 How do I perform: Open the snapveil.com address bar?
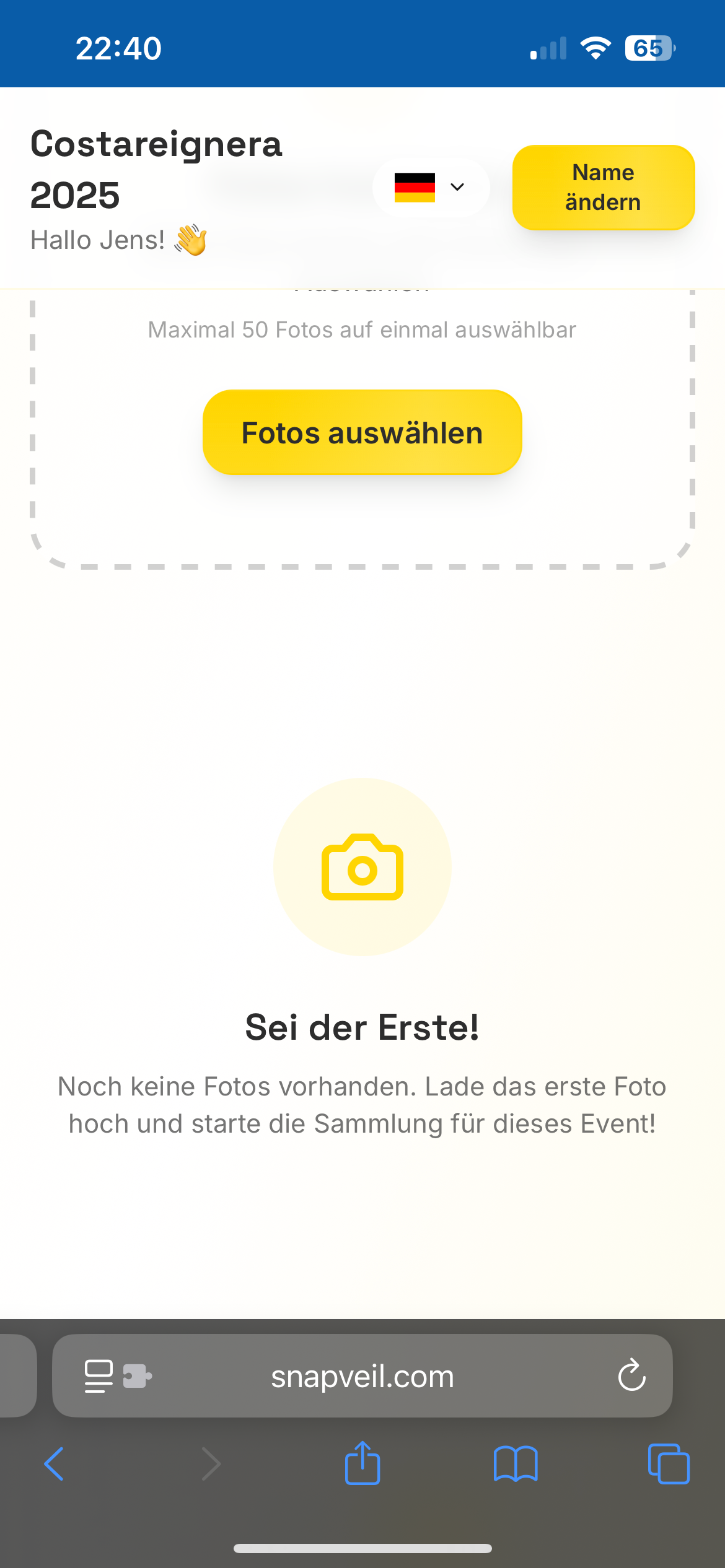pyautogui.click(x=362, y=1375)
